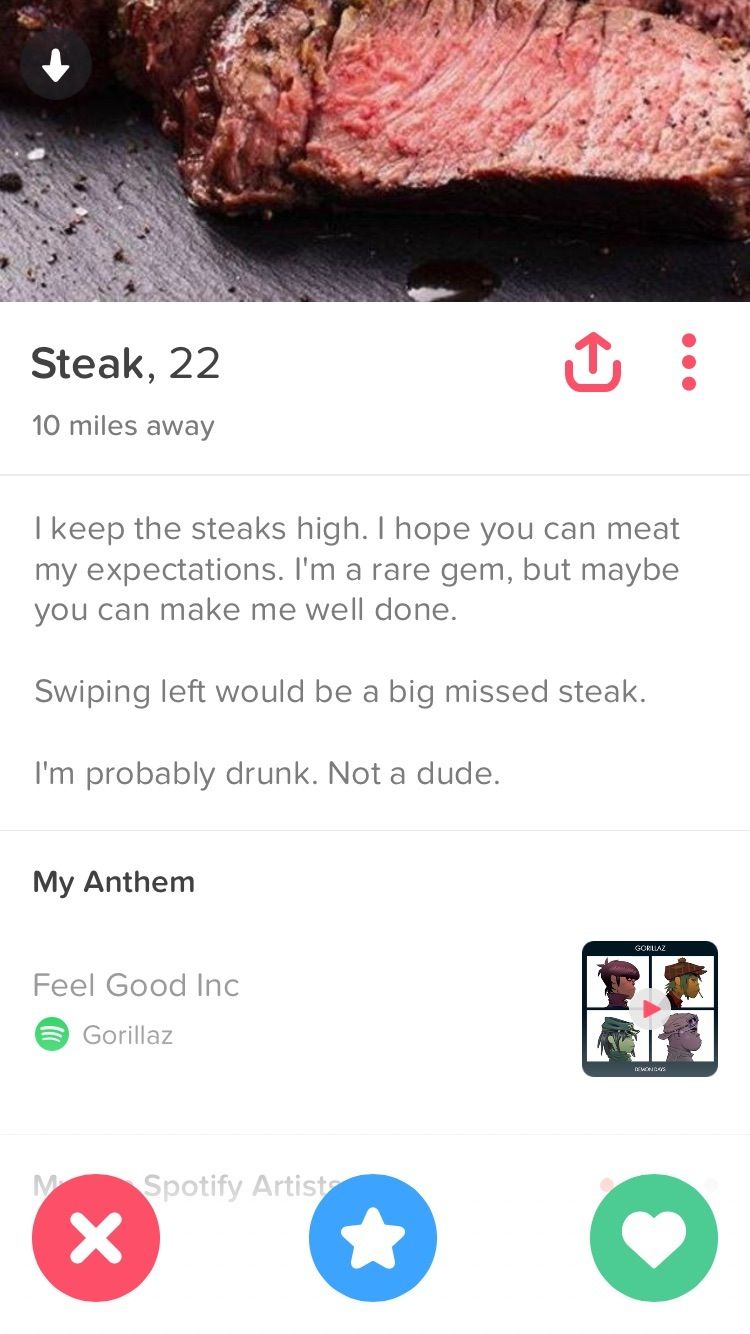Collapse profile with the down arrow
Viewport: 750px width, 1334px height.
pyautogui.click(x=55, y=66)
